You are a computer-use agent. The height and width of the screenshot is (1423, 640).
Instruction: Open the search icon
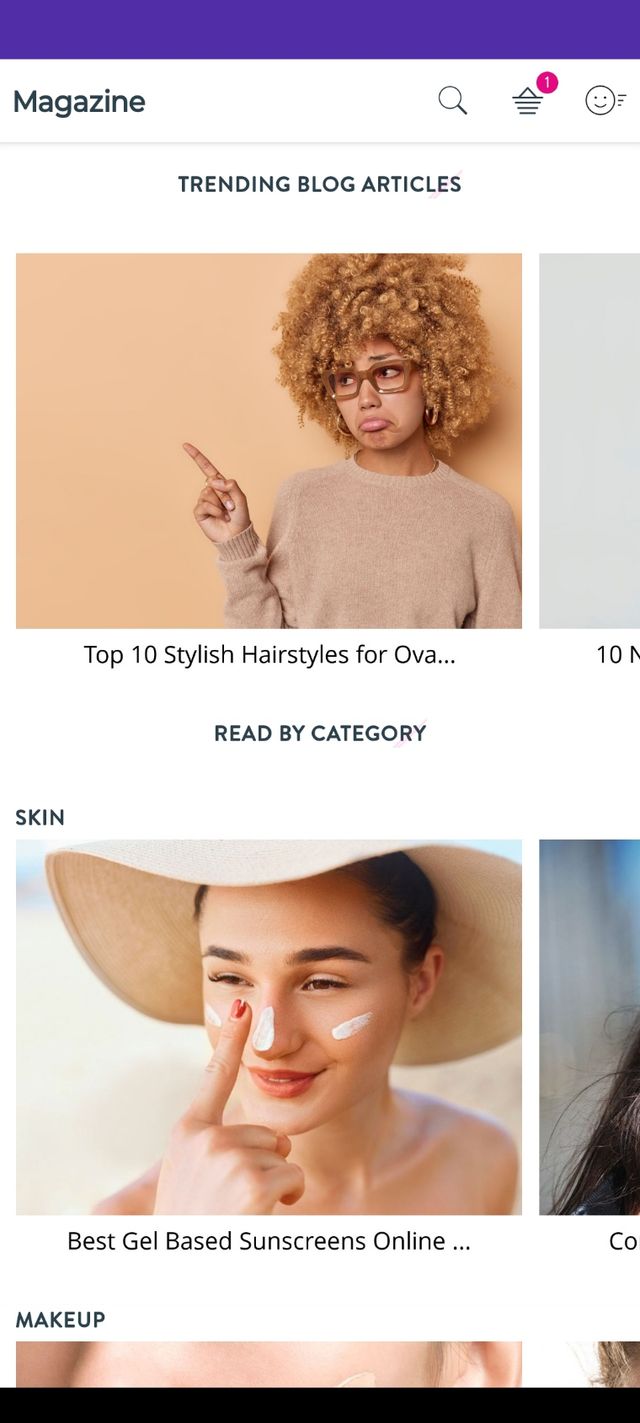452,101
